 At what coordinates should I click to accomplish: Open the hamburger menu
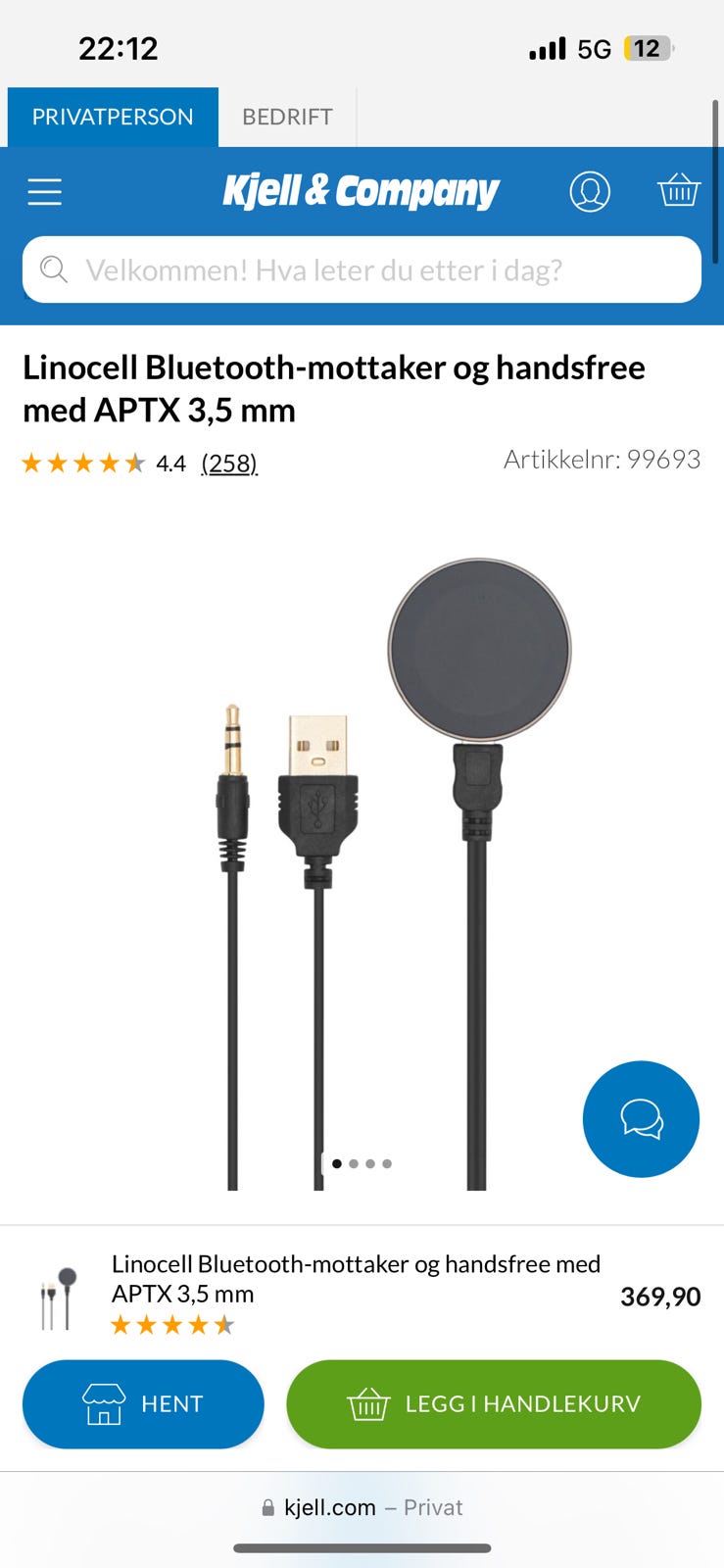pyautogui.click(x=45, y=191)
